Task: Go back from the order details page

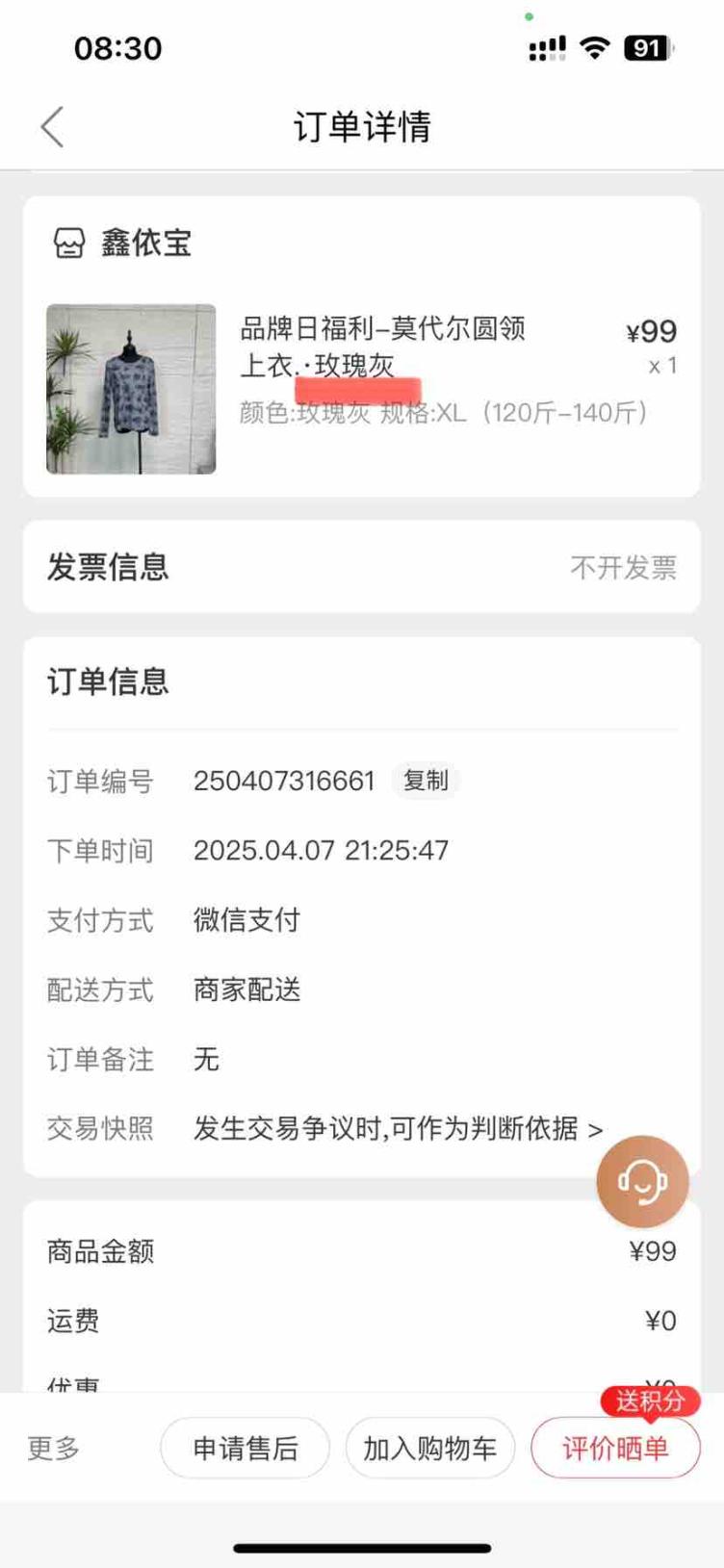Action: [x=53, y=127]
